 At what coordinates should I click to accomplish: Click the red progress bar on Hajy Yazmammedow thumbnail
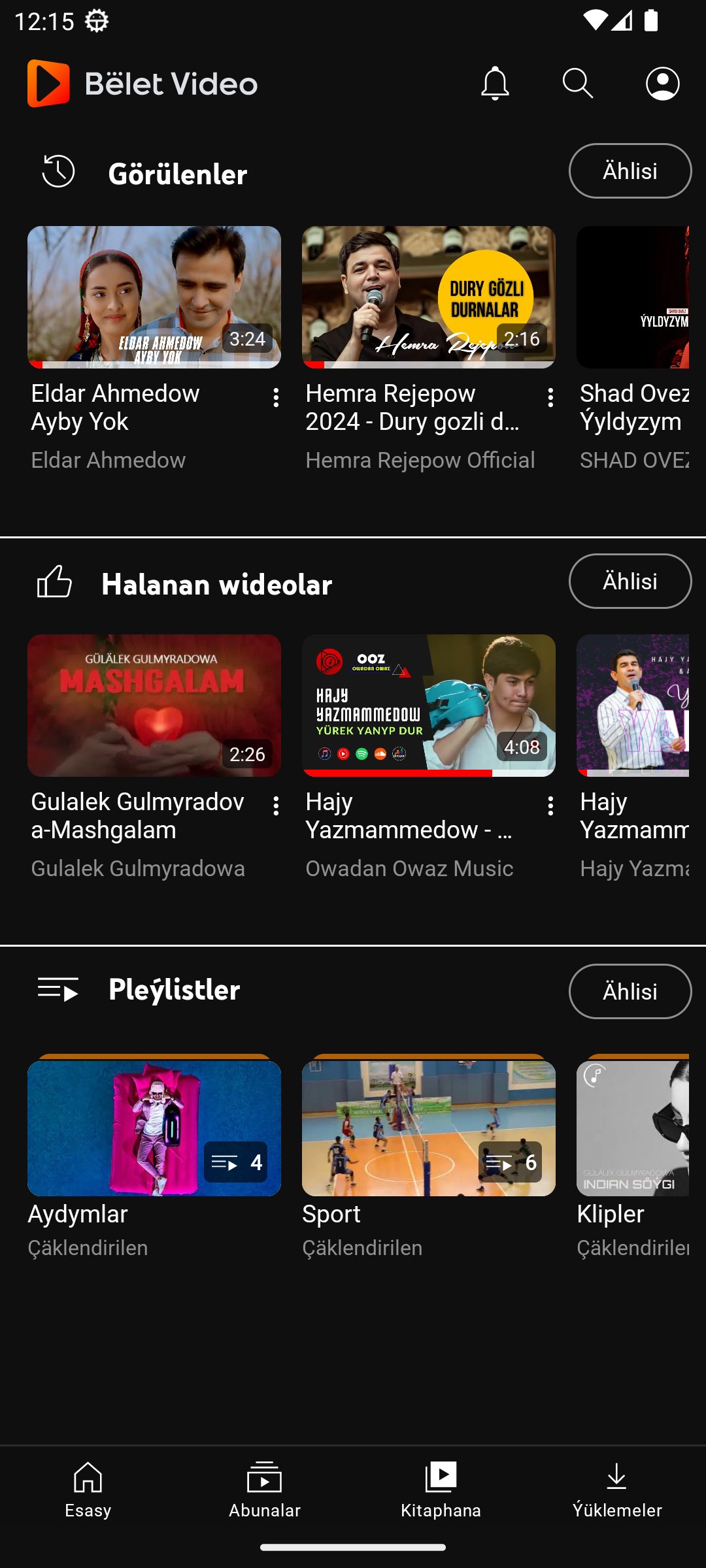coord(399,772)
